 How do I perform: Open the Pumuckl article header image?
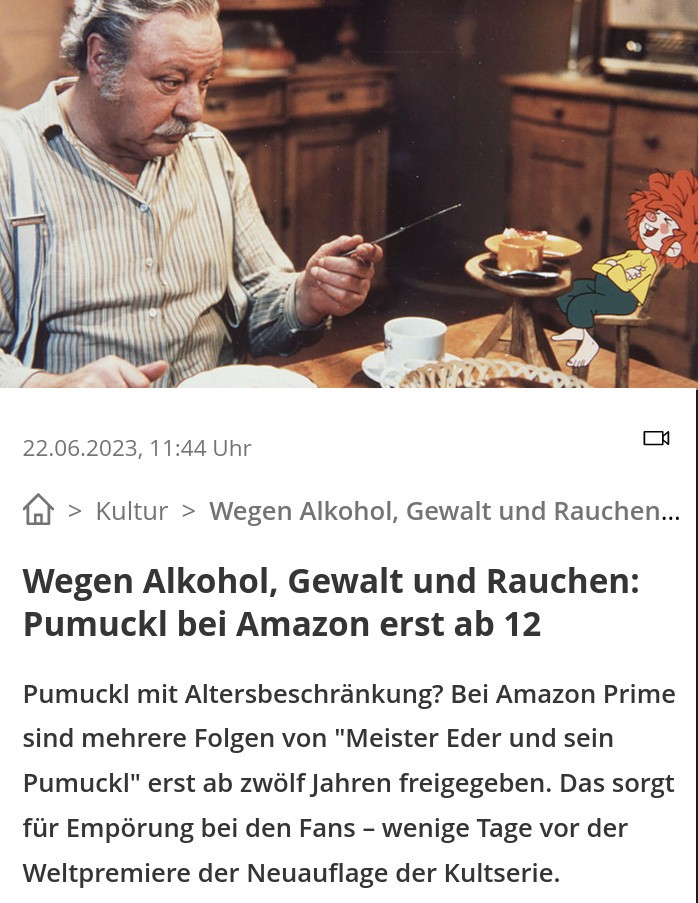click(x=349, y=193)
